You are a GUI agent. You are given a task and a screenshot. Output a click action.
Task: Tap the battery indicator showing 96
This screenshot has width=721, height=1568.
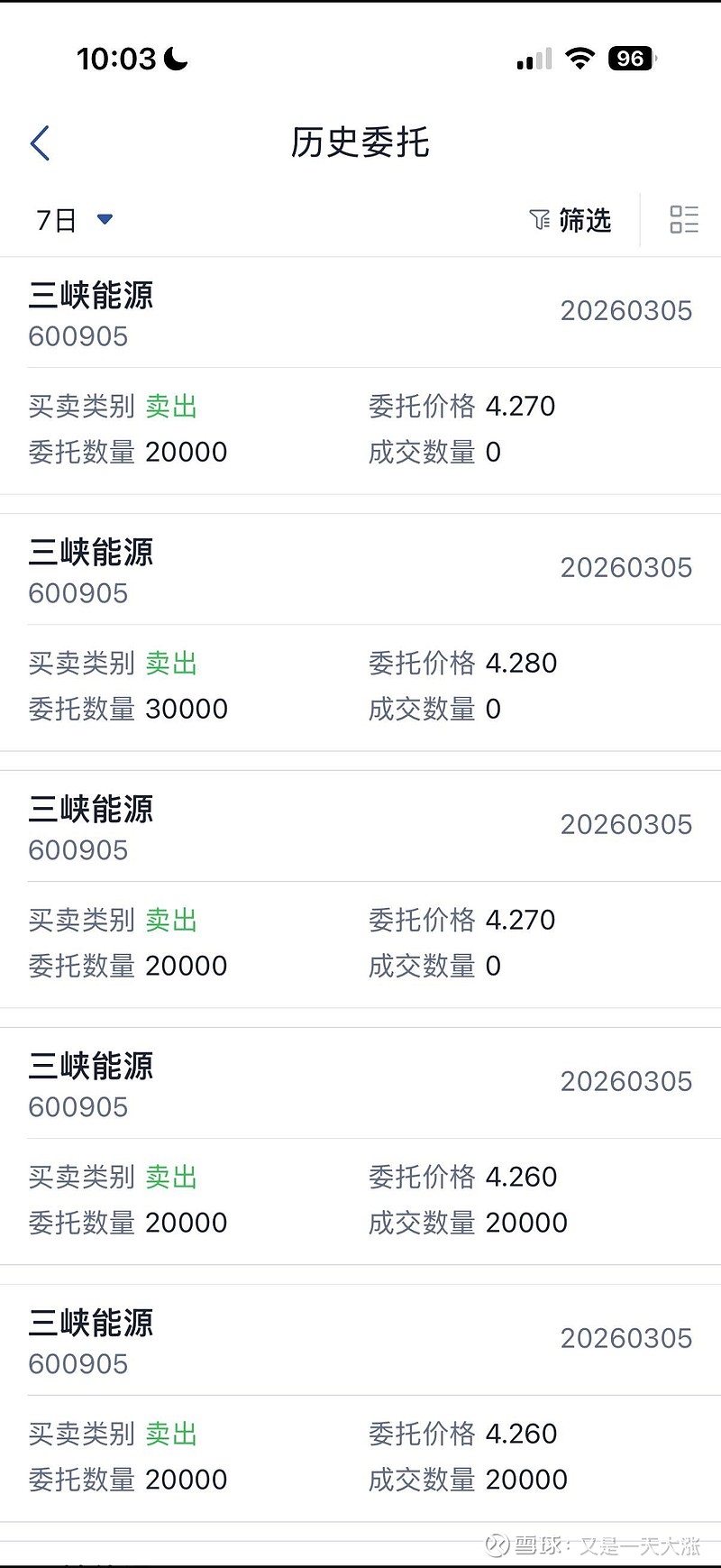[631, 58]
